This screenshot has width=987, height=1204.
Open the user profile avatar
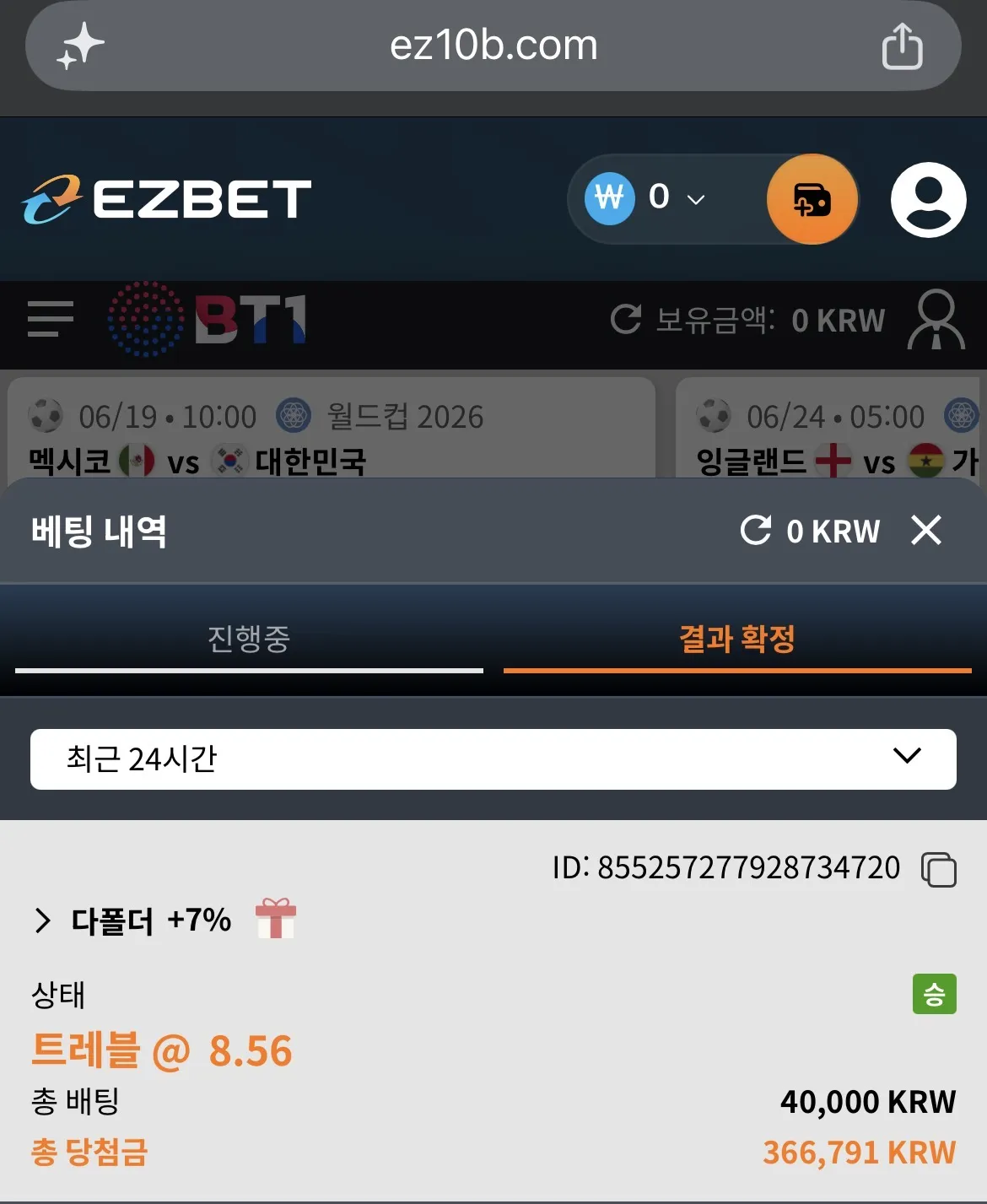[928, 199]
